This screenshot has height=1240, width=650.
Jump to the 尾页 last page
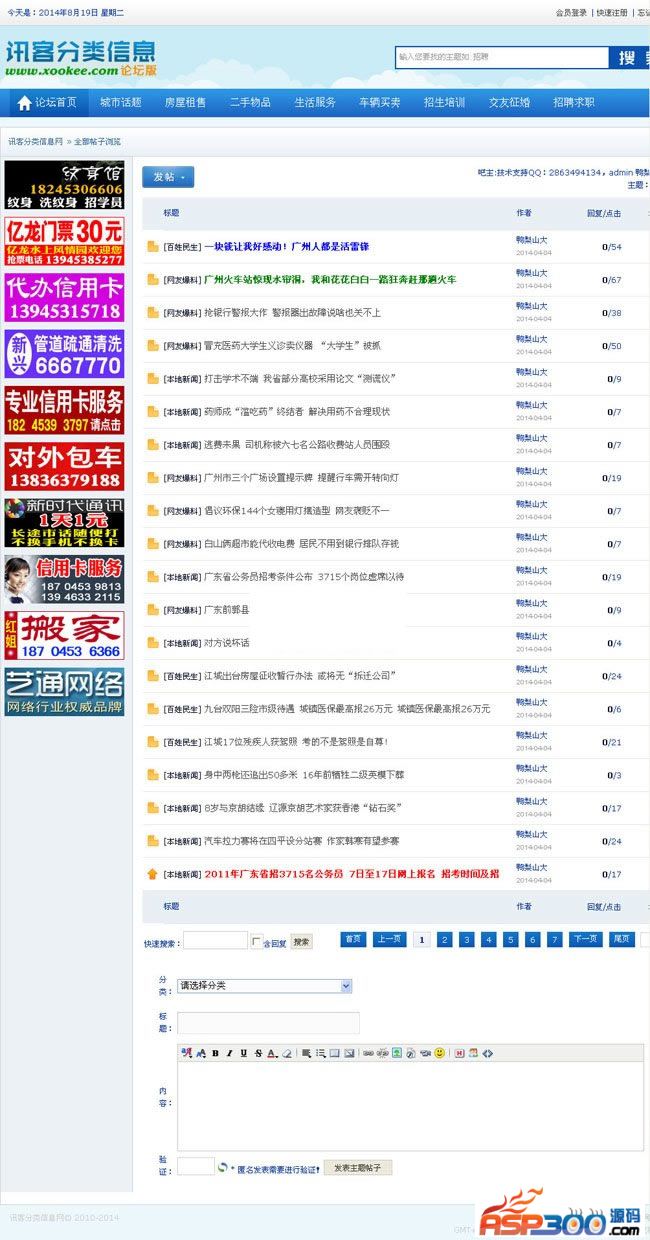(621, 939)
